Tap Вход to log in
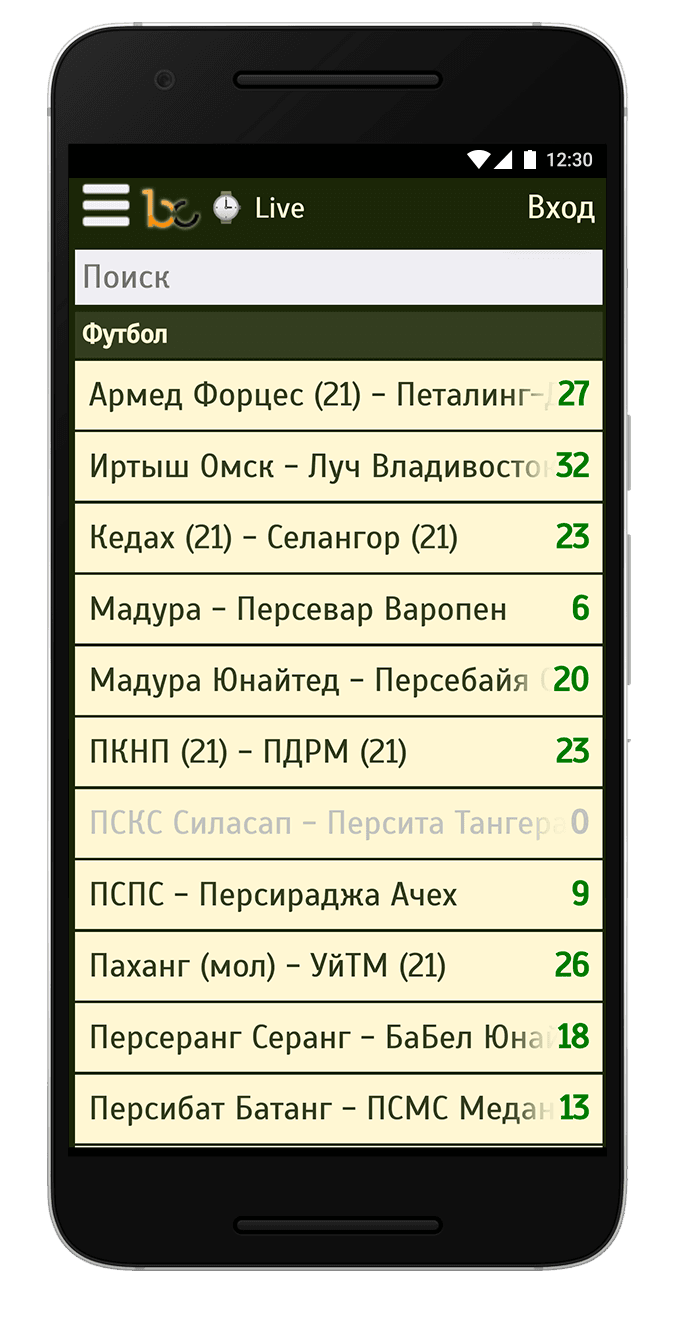The width and height of the screenshot is (678, 1317). (x=560, y=208)
